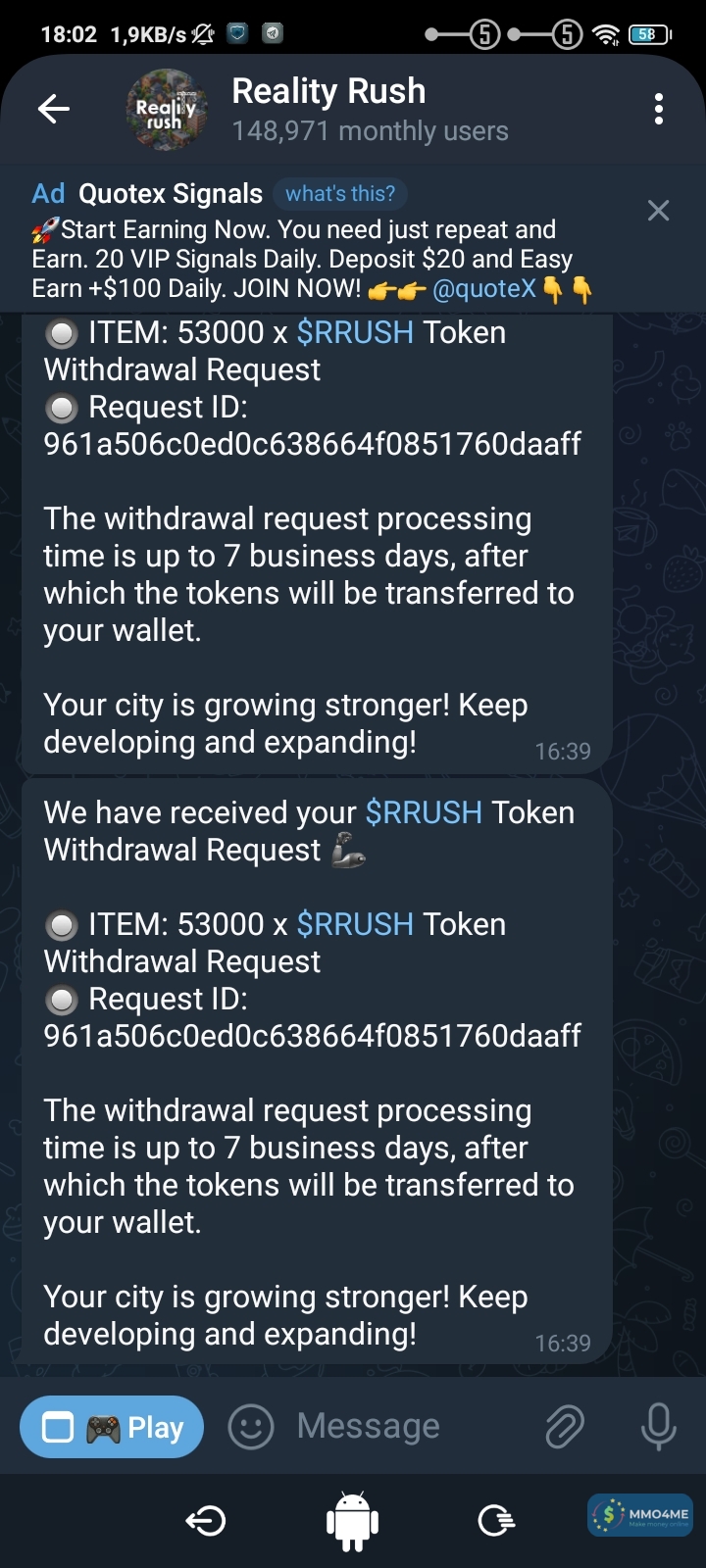
Task: Attach a file with the paperclip
Action: (x=565, y=1427)
